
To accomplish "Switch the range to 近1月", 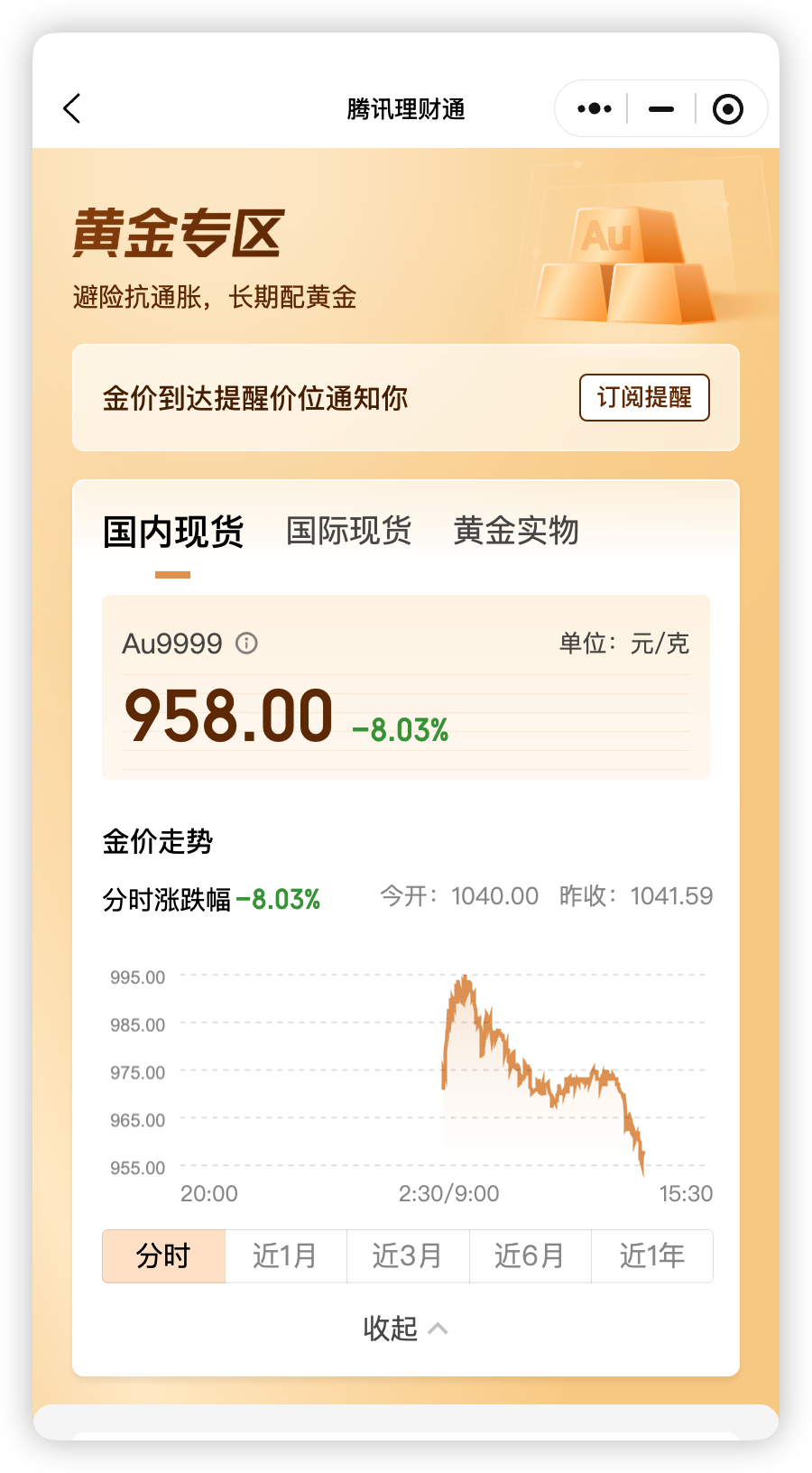I will pos(286,1255).
